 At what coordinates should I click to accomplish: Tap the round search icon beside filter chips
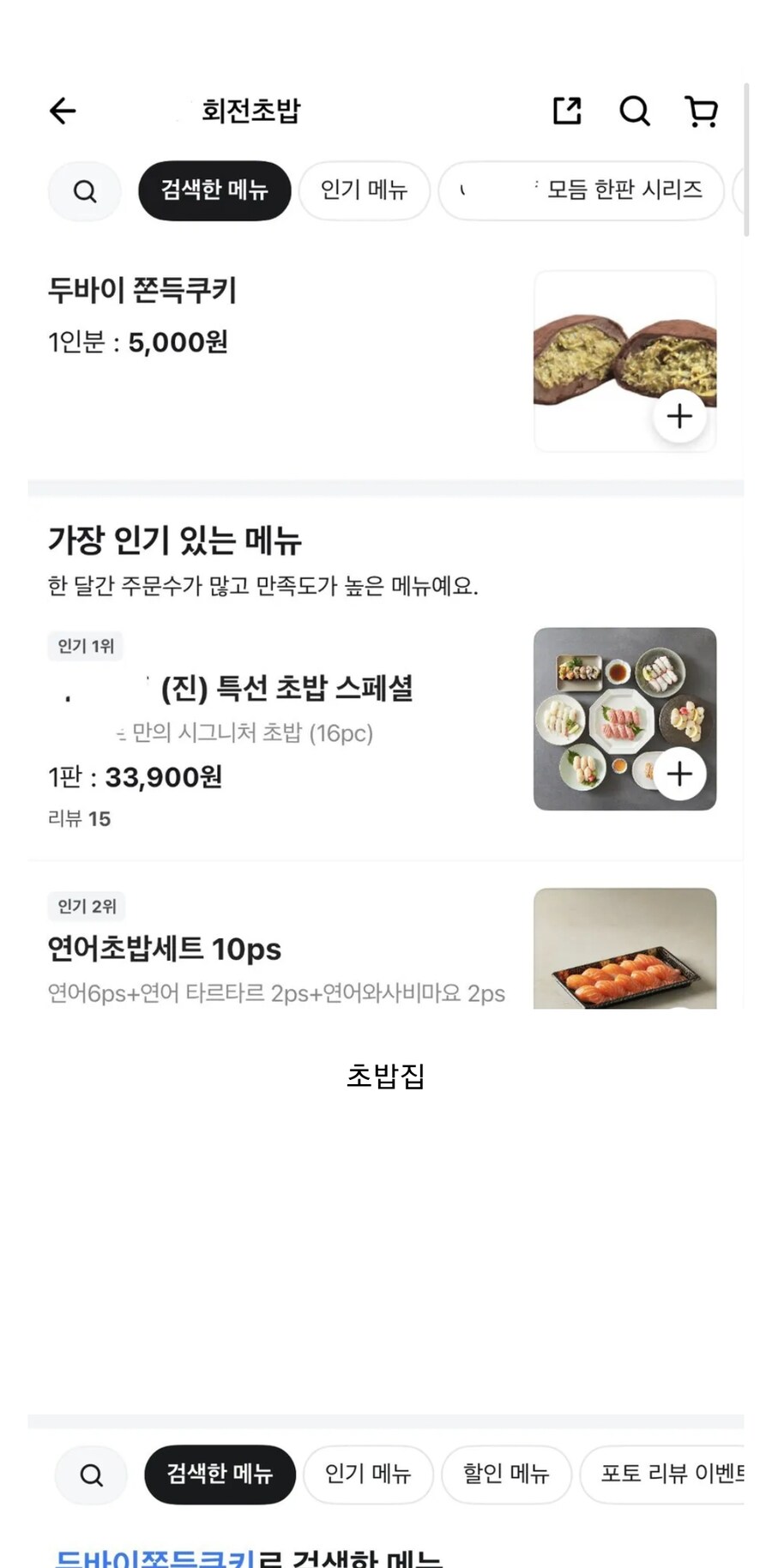tap(84, 190)
